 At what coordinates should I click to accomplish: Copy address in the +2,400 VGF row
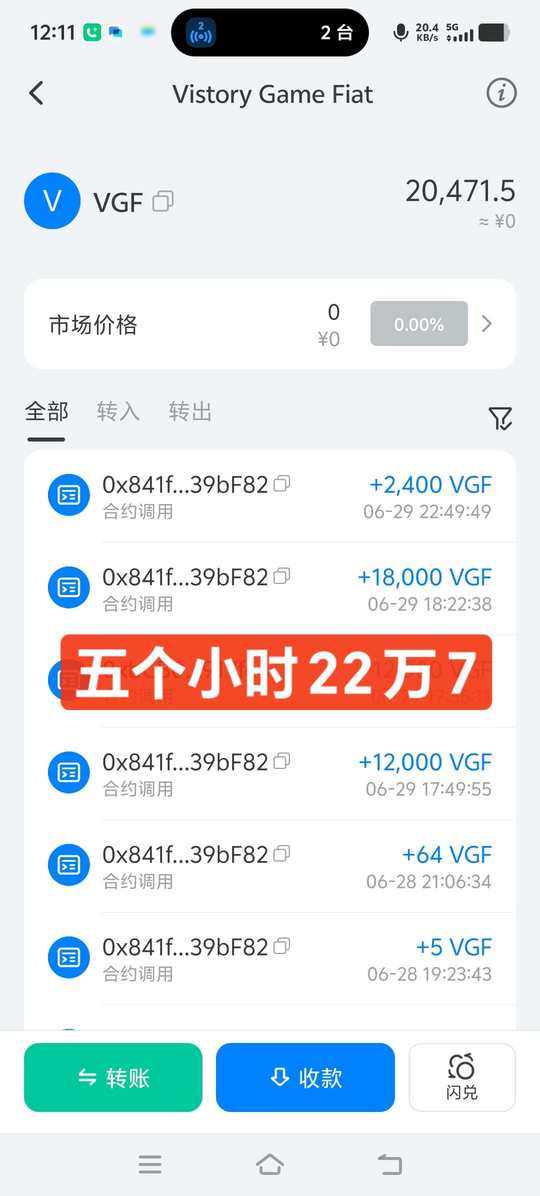tap(282, 484)
